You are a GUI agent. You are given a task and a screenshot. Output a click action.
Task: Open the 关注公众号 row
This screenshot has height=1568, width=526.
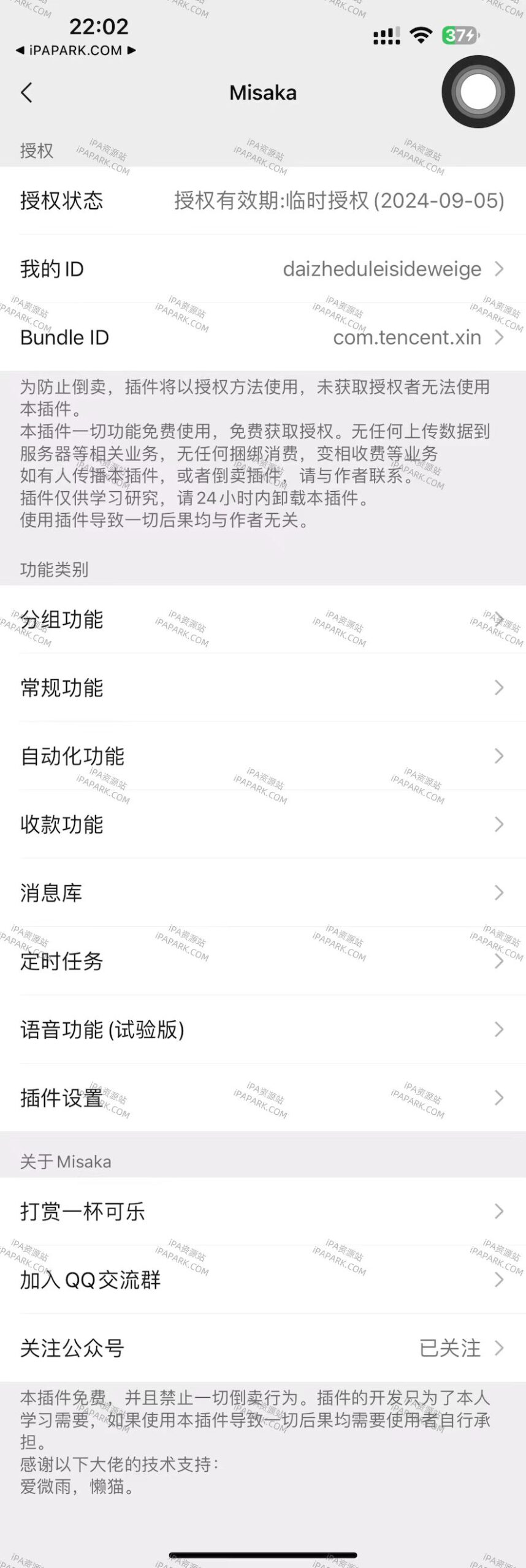coord(262,1347)
